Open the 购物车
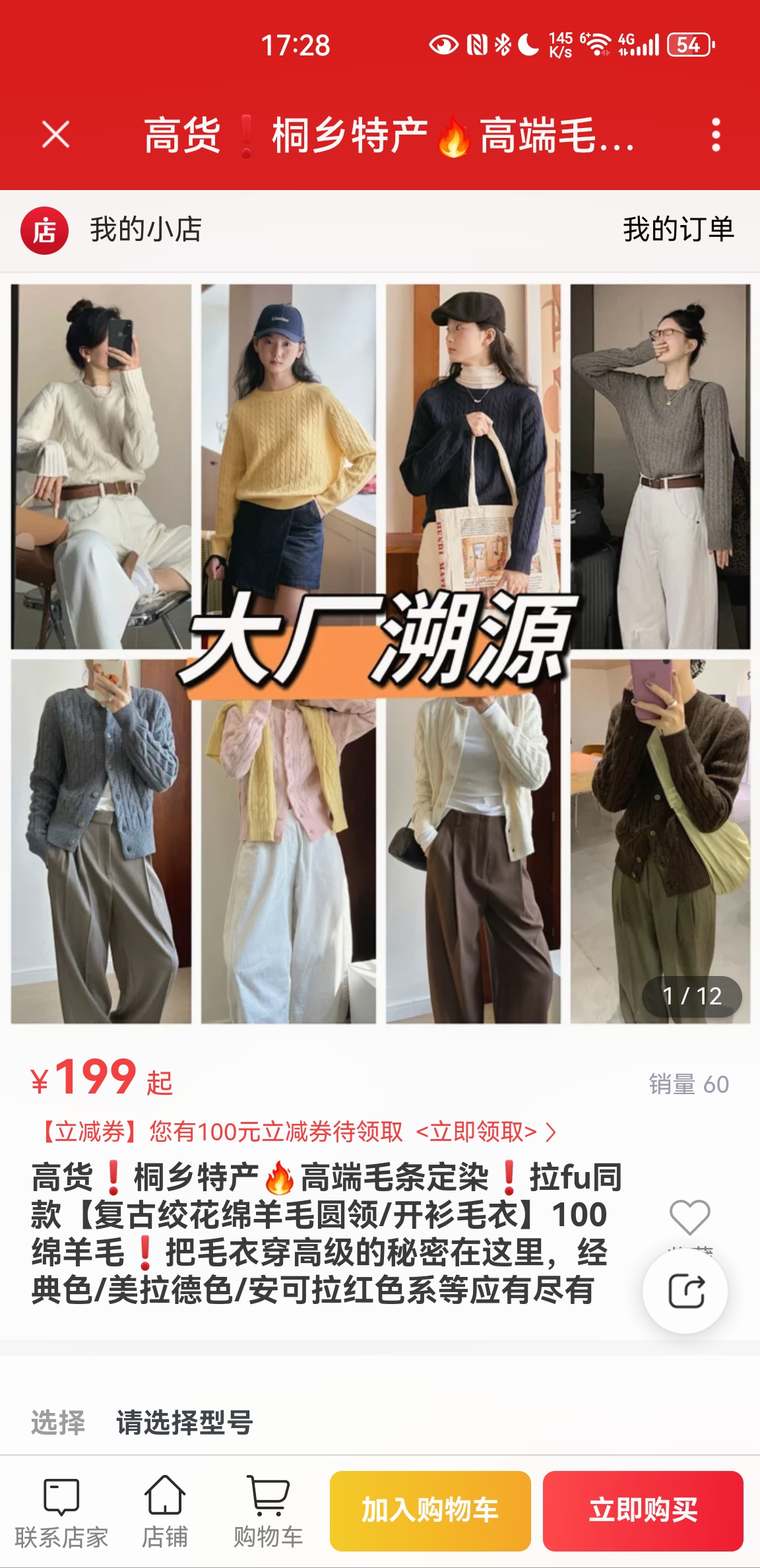The image size is (760, 1568). [268, 1511]
